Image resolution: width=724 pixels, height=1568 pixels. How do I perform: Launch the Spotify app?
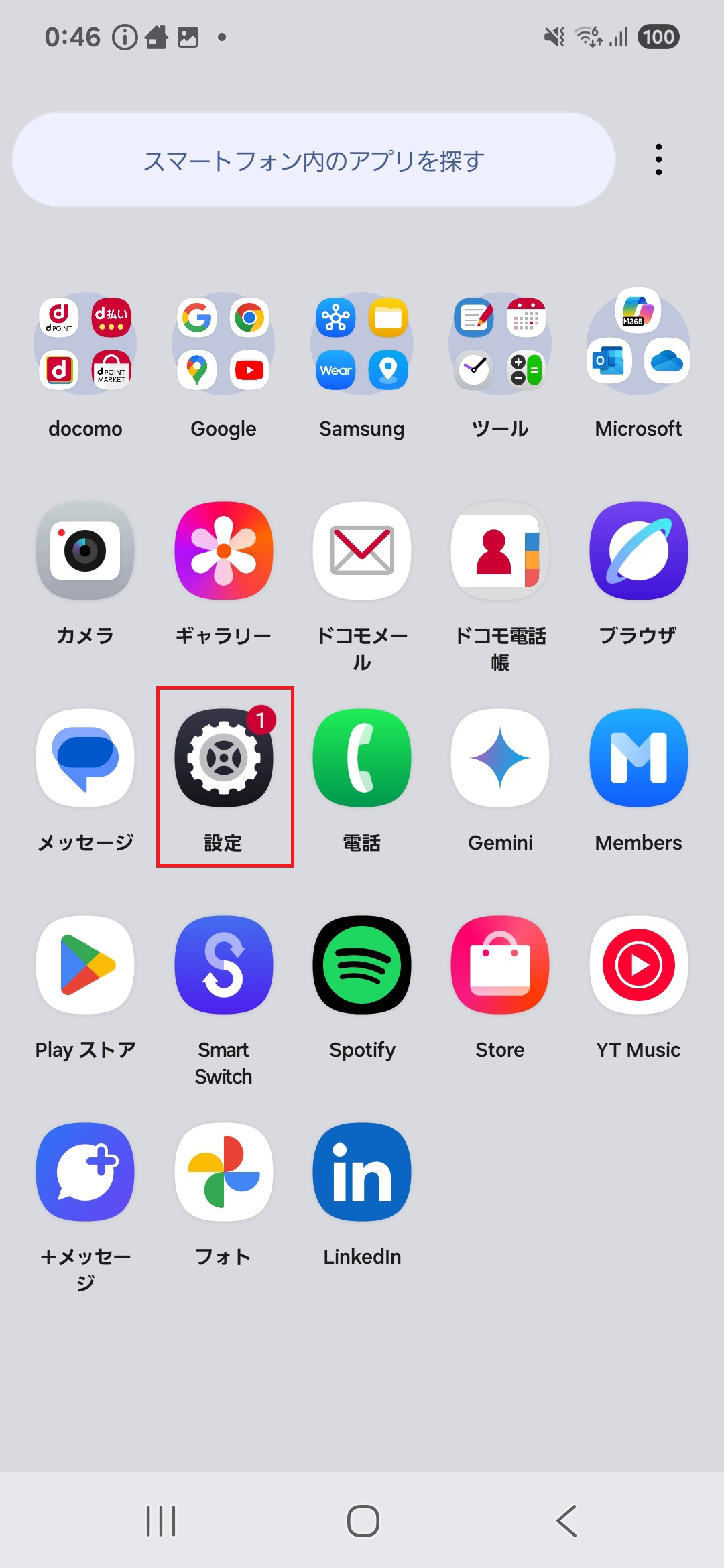[361, 965]
